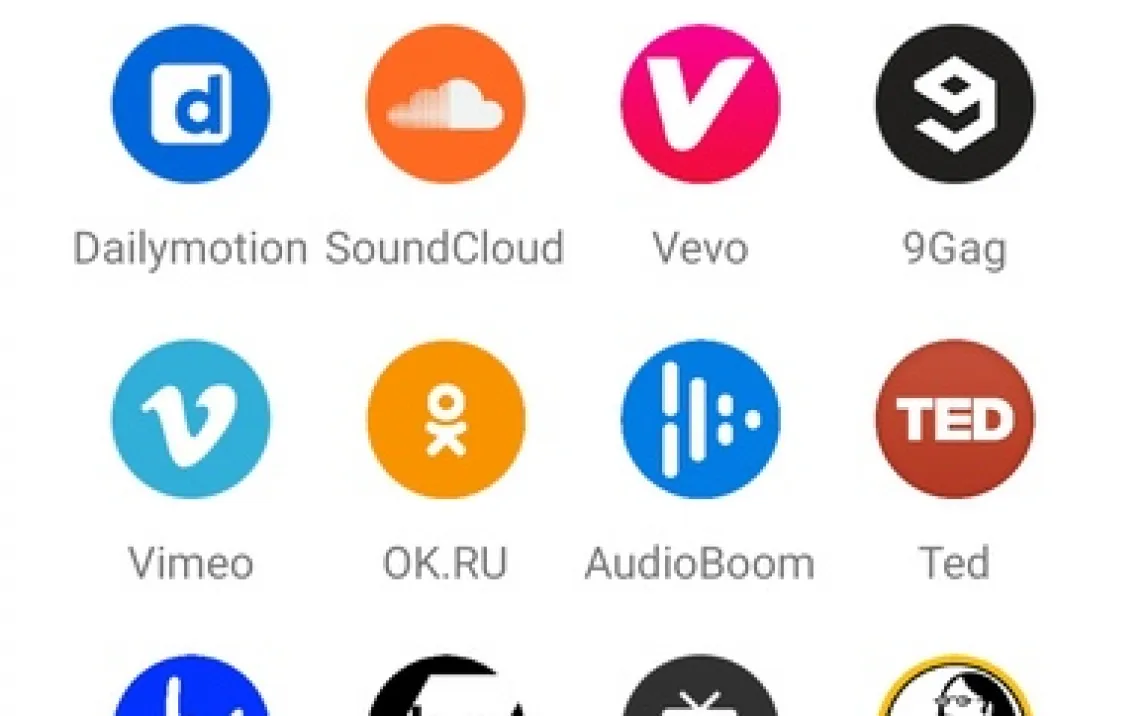Open the SoundCloud shortcut

(445, 104)
